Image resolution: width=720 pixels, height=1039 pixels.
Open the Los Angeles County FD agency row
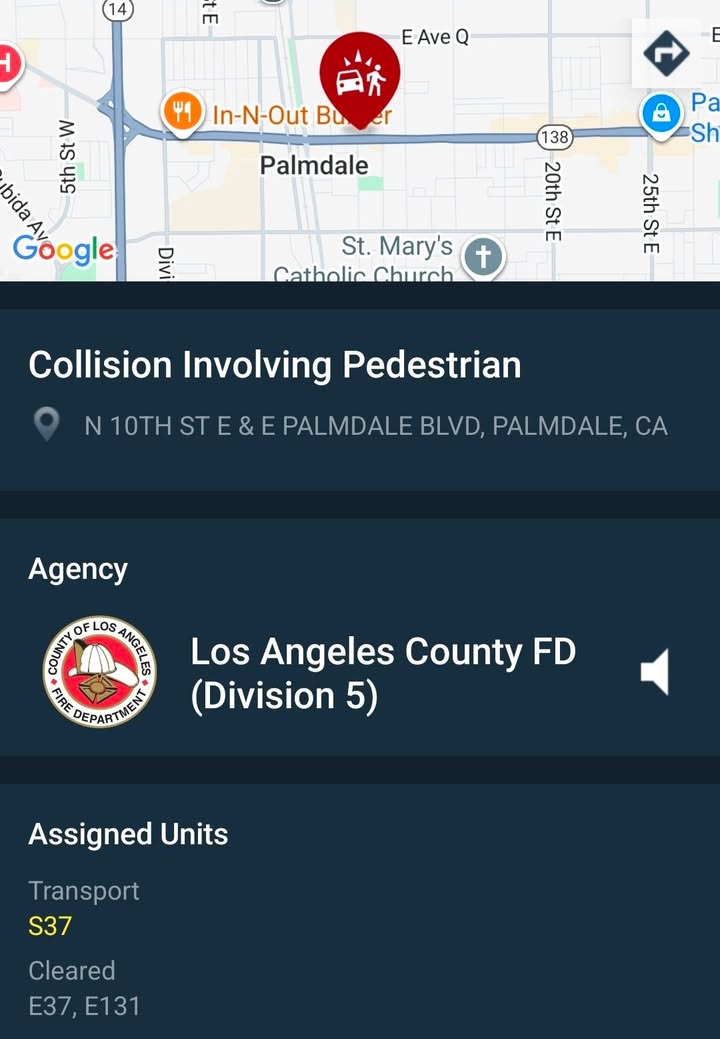pyautogui.click(x=360, y=673)
